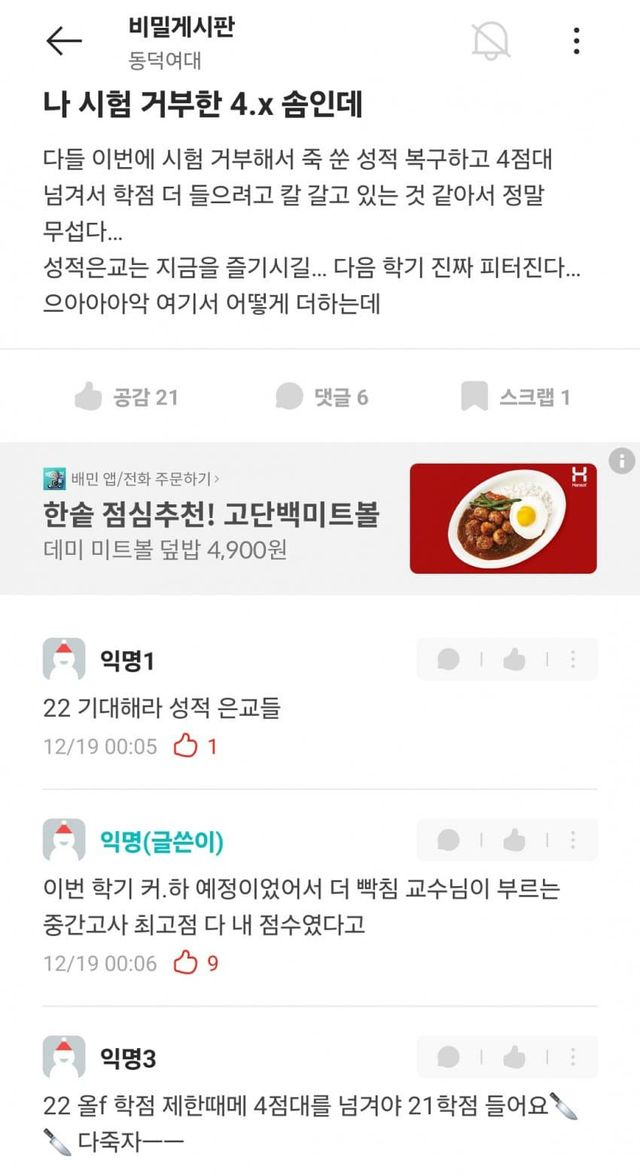Like 익명(글쓴이)'s comment with thumbs-up
640x1176 pixels.
point(514,840)
